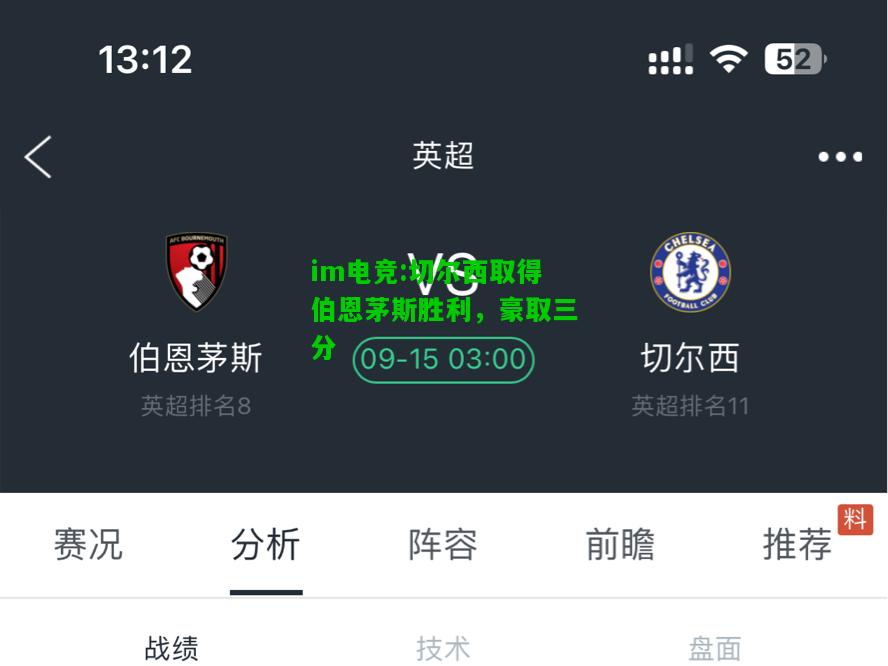Switch to the 推荐 tab
The image size is (888, 666).
(x=798, y=545)
